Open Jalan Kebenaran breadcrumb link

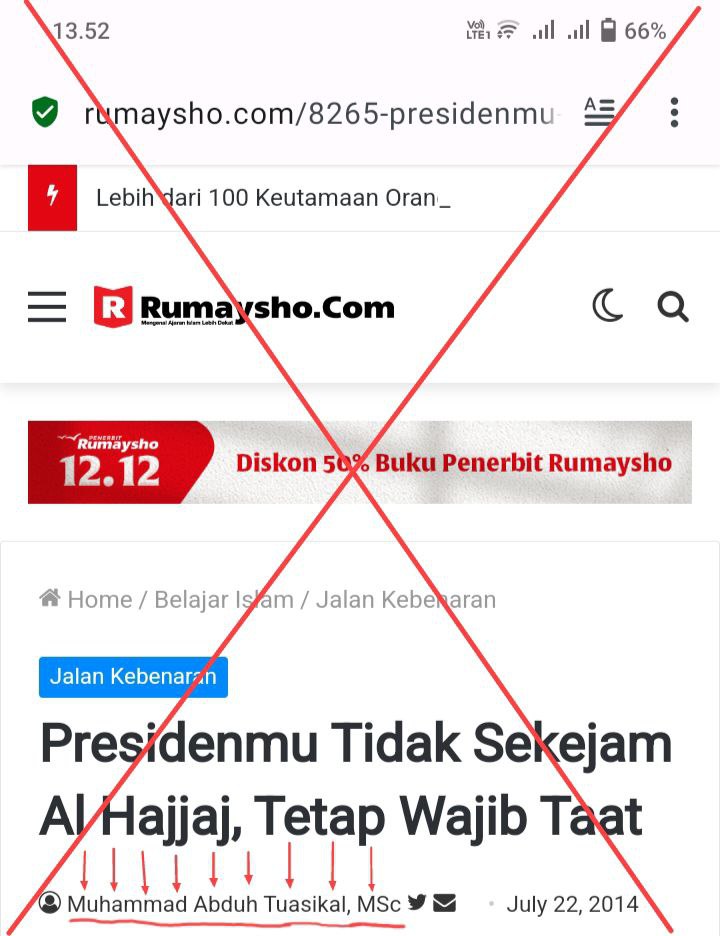(x=406, y=600)
